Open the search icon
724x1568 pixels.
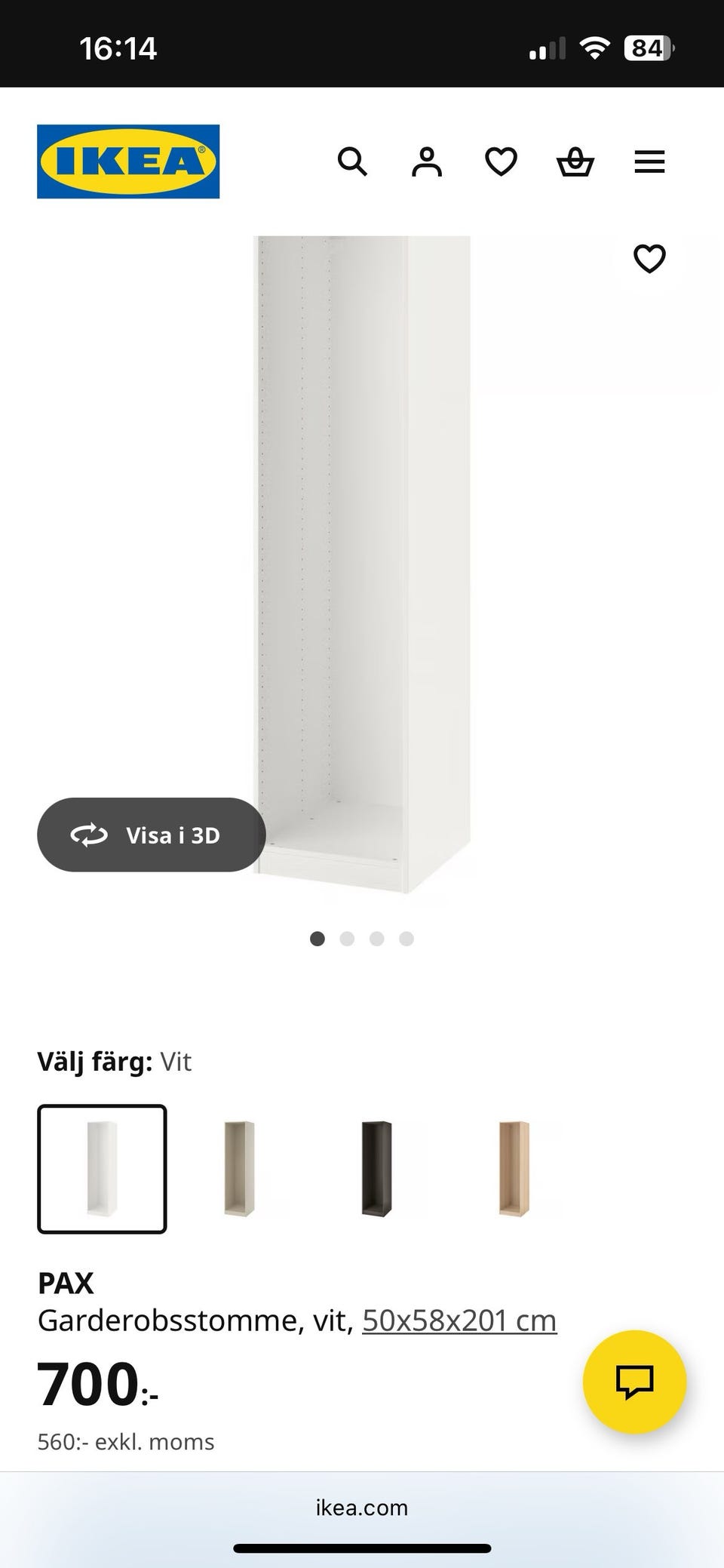pos(353,161)
